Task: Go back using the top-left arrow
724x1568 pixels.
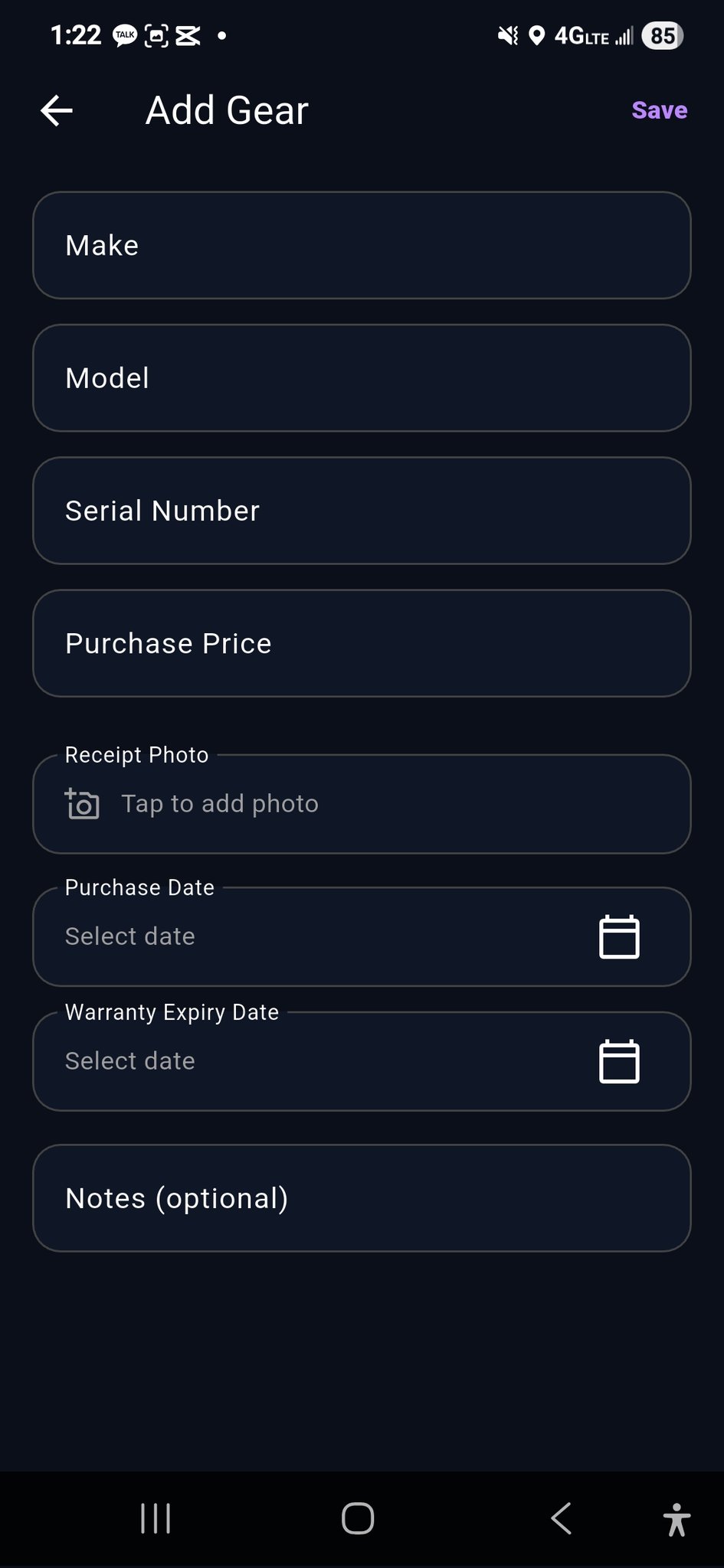Action: 57,110
